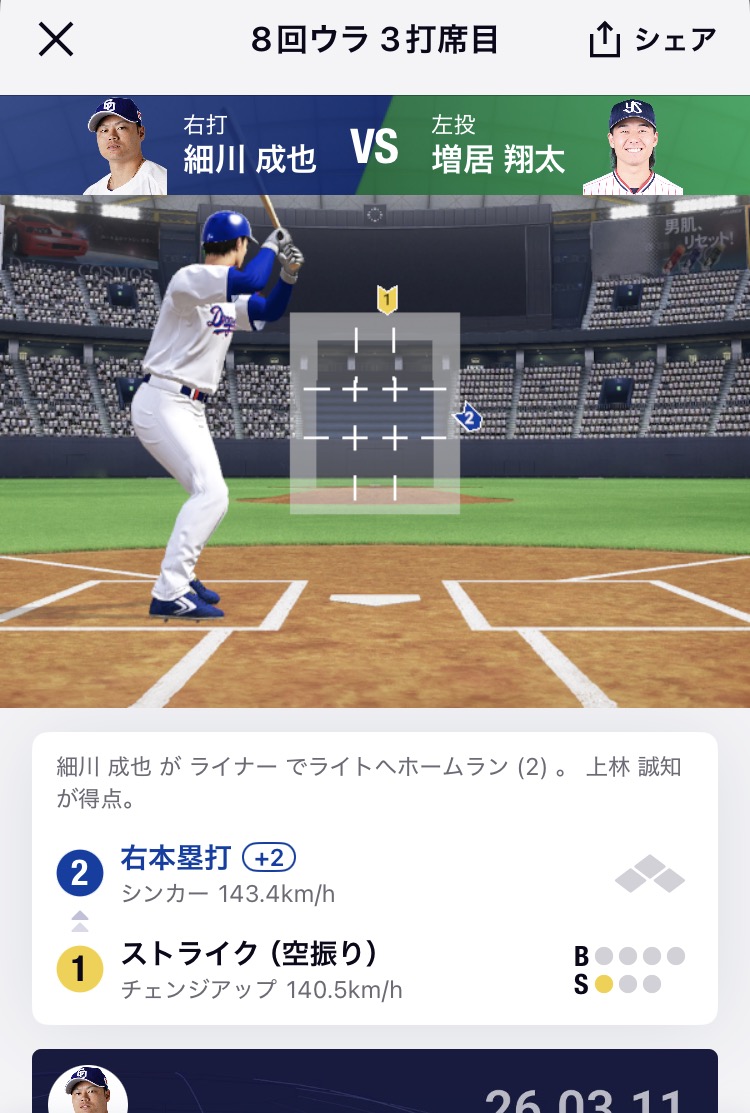
Task: Open batter 細川 成也's profile
Action: pos(125,146)
